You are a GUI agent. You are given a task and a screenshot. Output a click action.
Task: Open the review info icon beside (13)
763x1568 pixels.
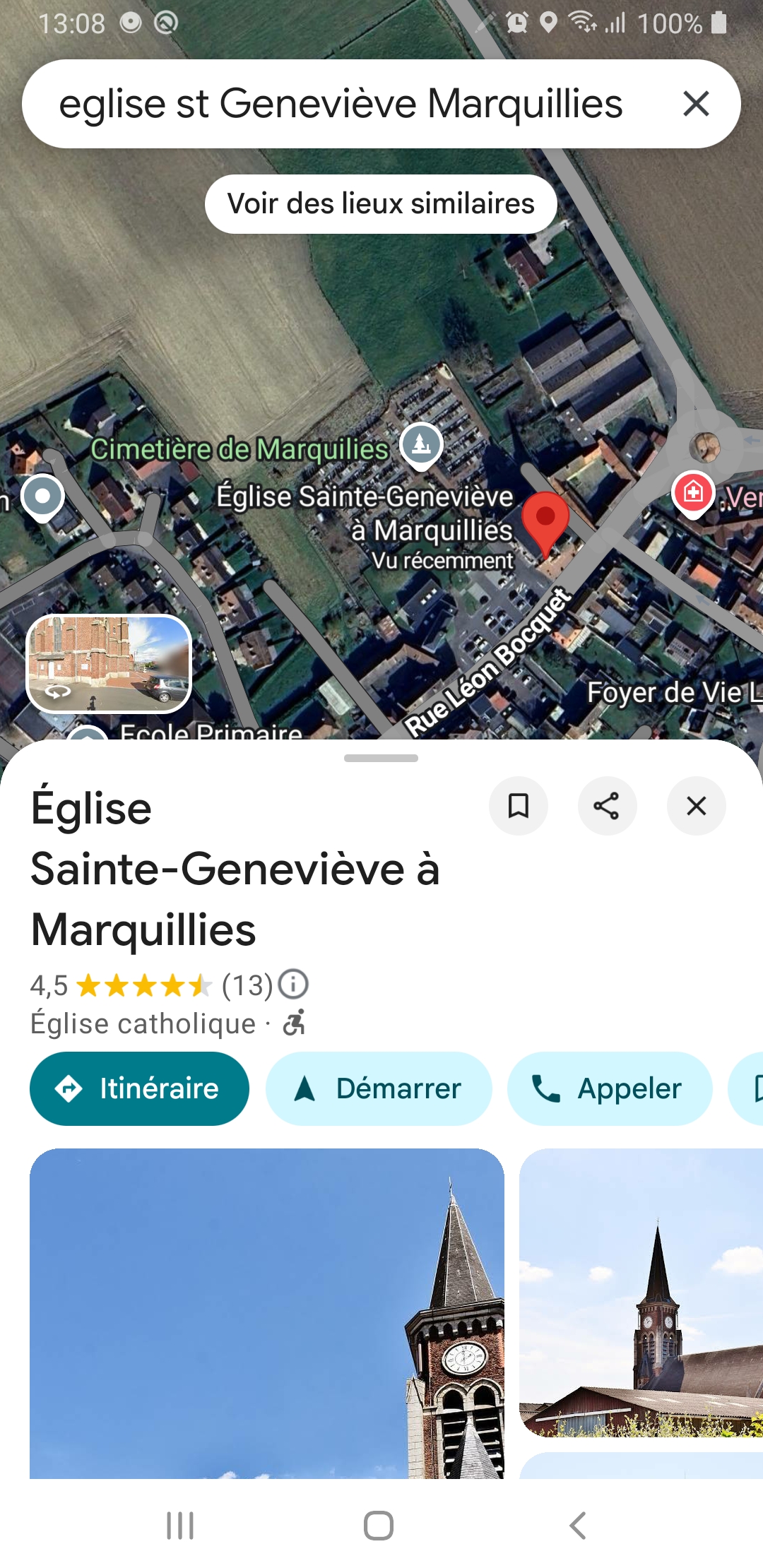tap(293, 984)
